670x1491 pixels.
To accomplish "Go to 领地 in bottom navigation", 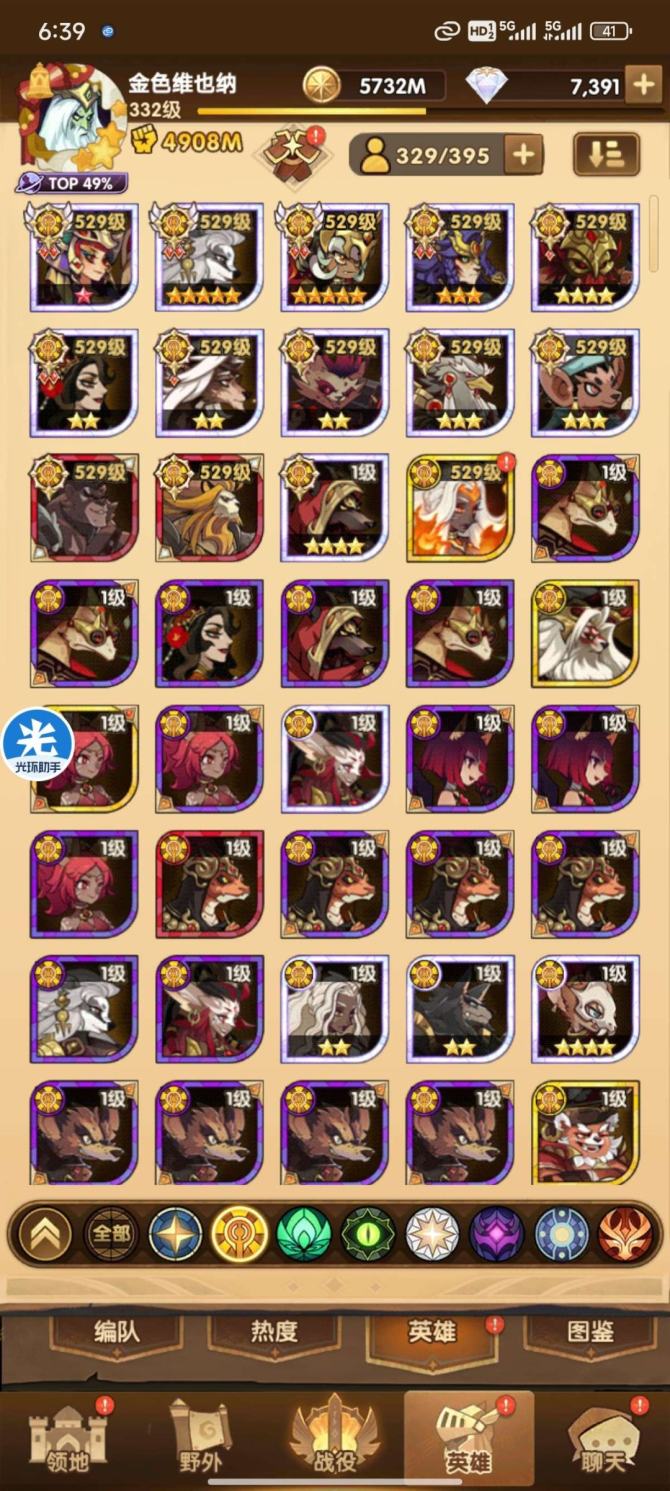I will 67,1440.
